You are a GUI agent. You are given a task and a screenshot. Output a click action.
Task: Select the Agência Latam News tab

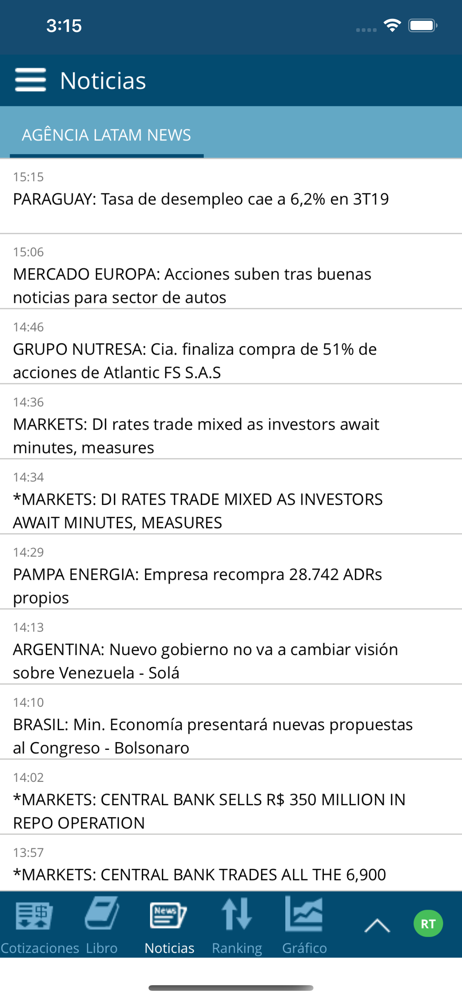106,135
